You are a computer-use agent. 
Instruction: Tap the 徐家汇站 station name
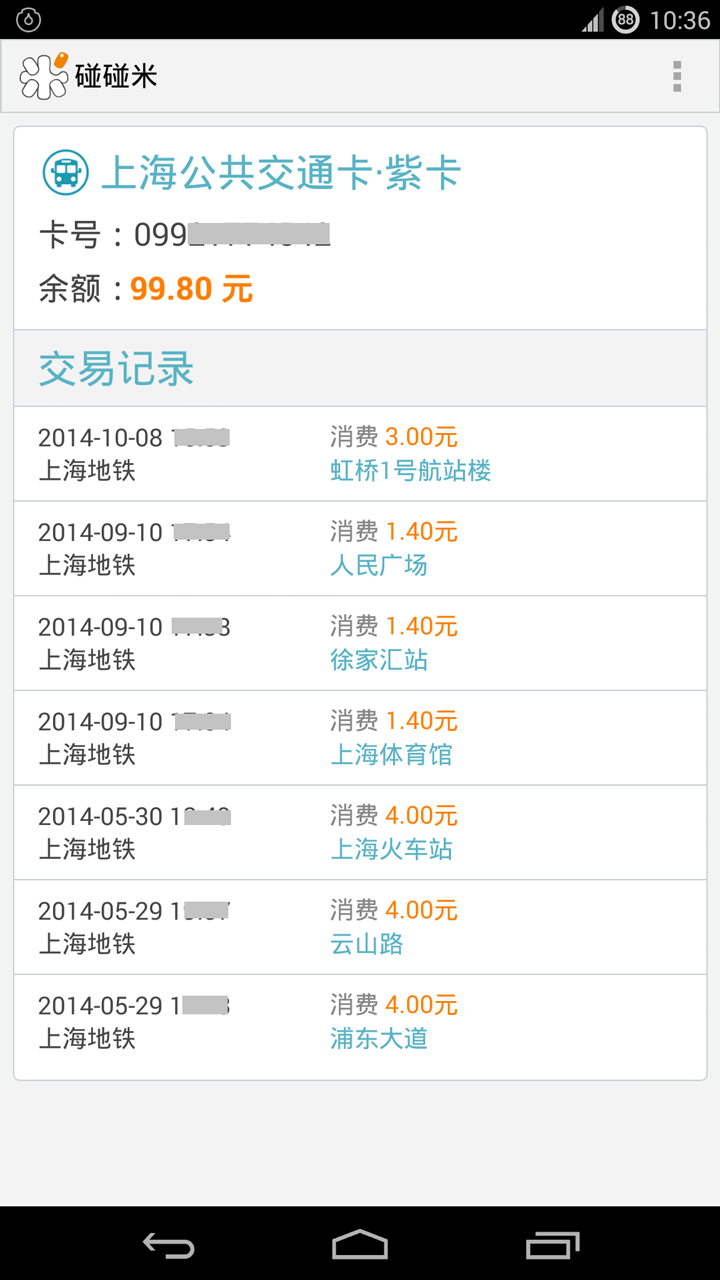(380, 659)
